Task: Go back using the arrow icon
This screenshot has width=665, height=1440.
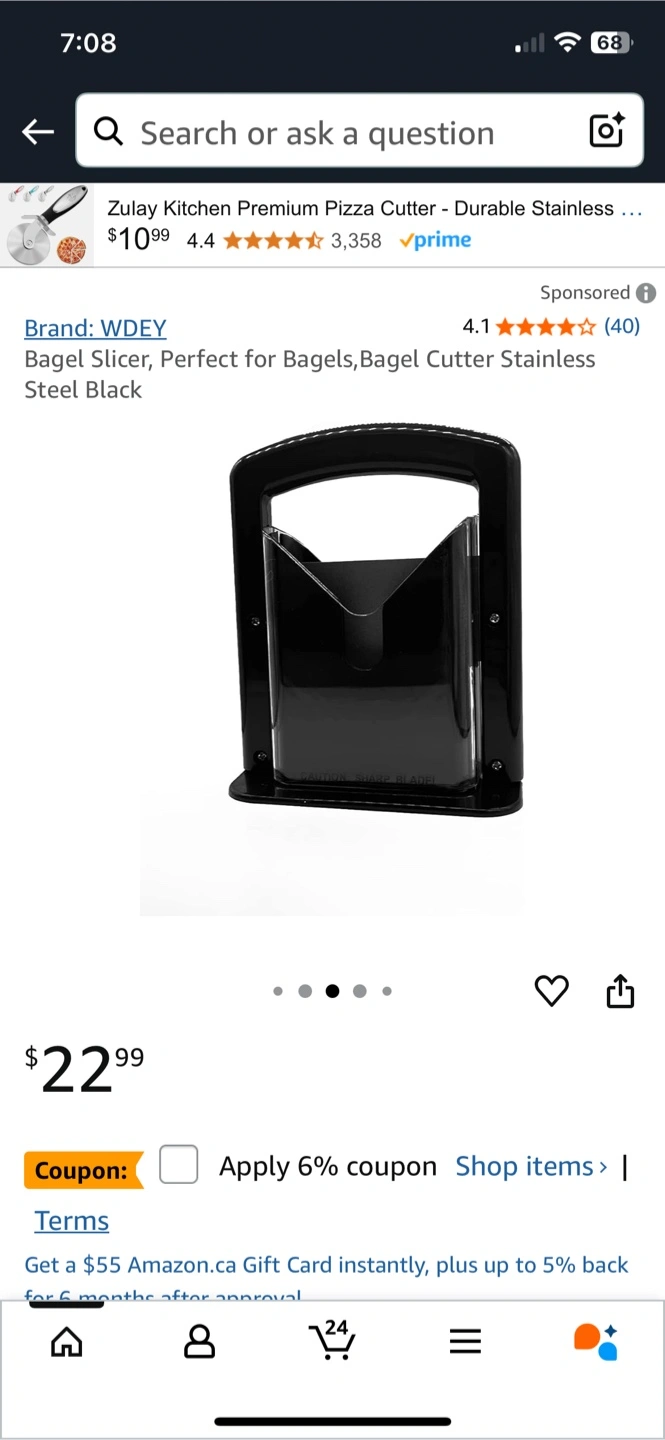Action: click(38, 131)
